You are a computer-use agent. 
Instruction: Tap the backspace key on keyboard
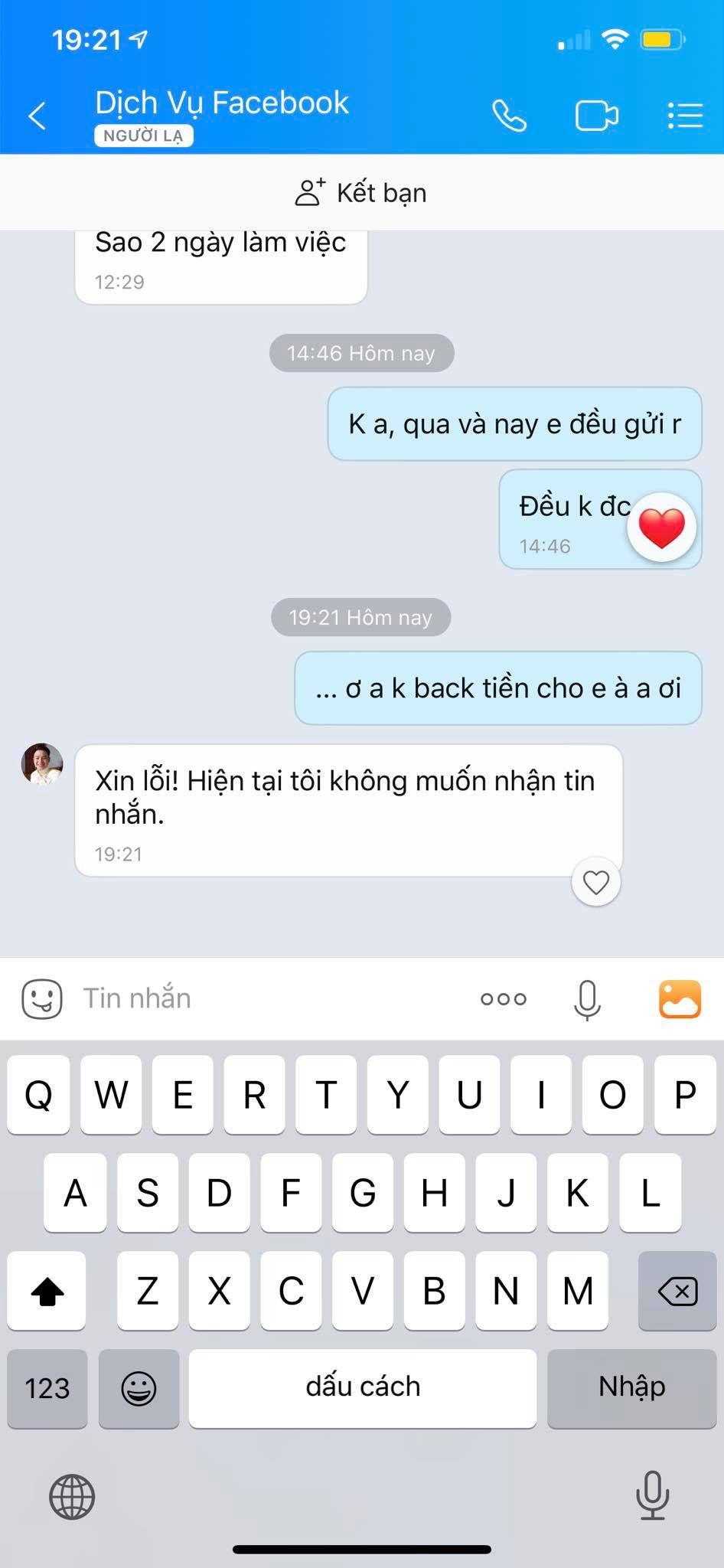tap(677, 1292)
